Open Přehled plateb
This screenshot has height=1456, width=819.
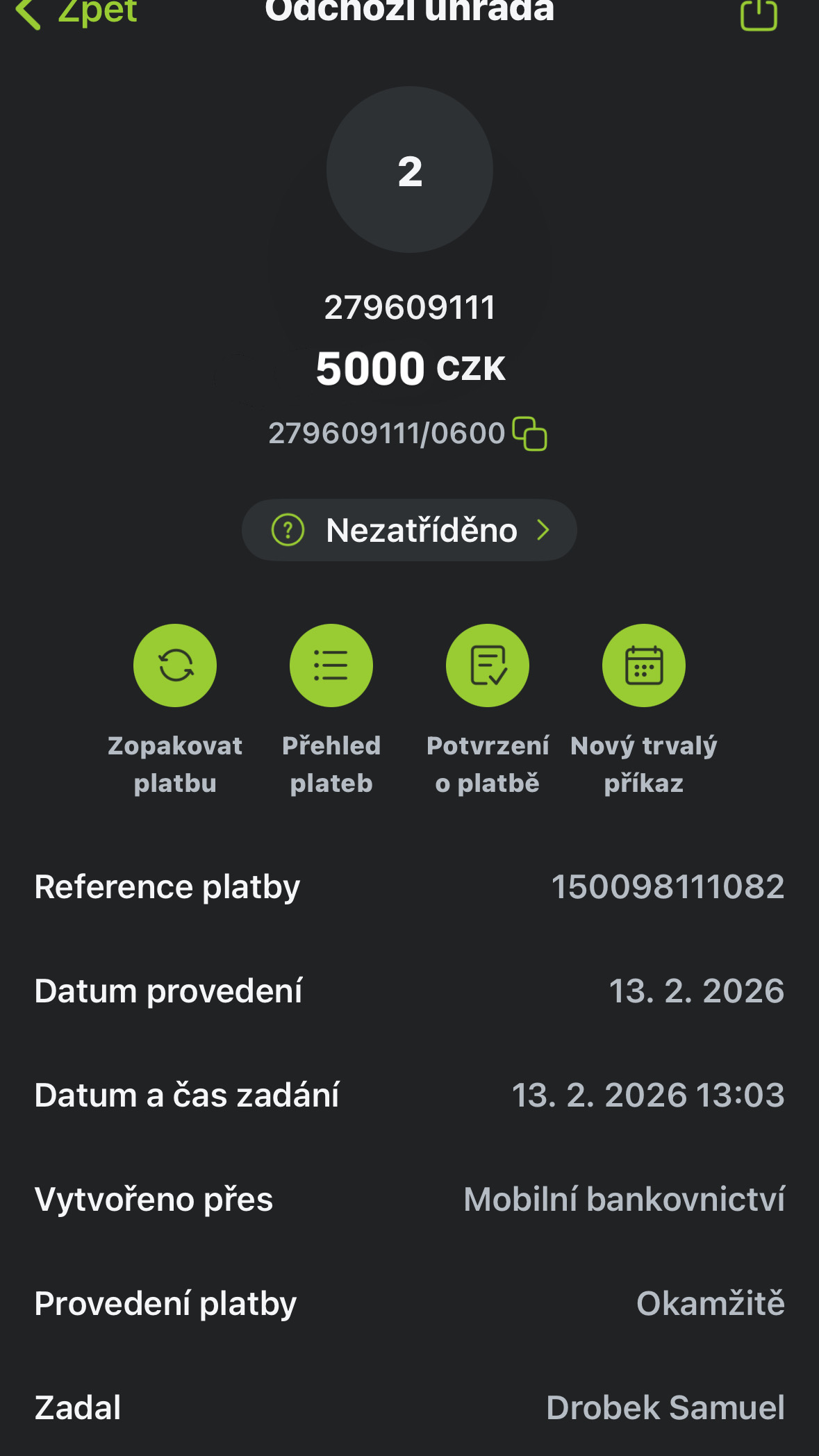tap(331, 665)
